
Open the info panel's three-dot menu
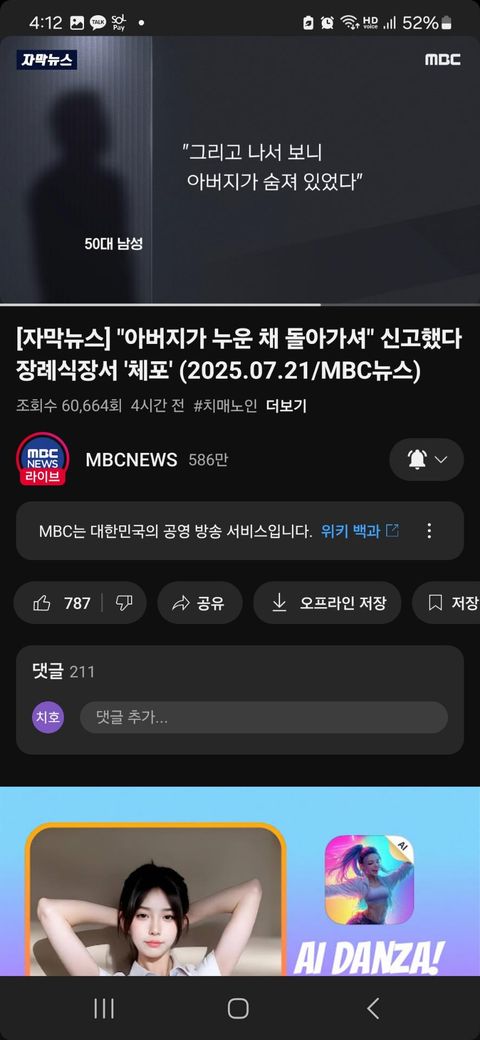(429, 531)
